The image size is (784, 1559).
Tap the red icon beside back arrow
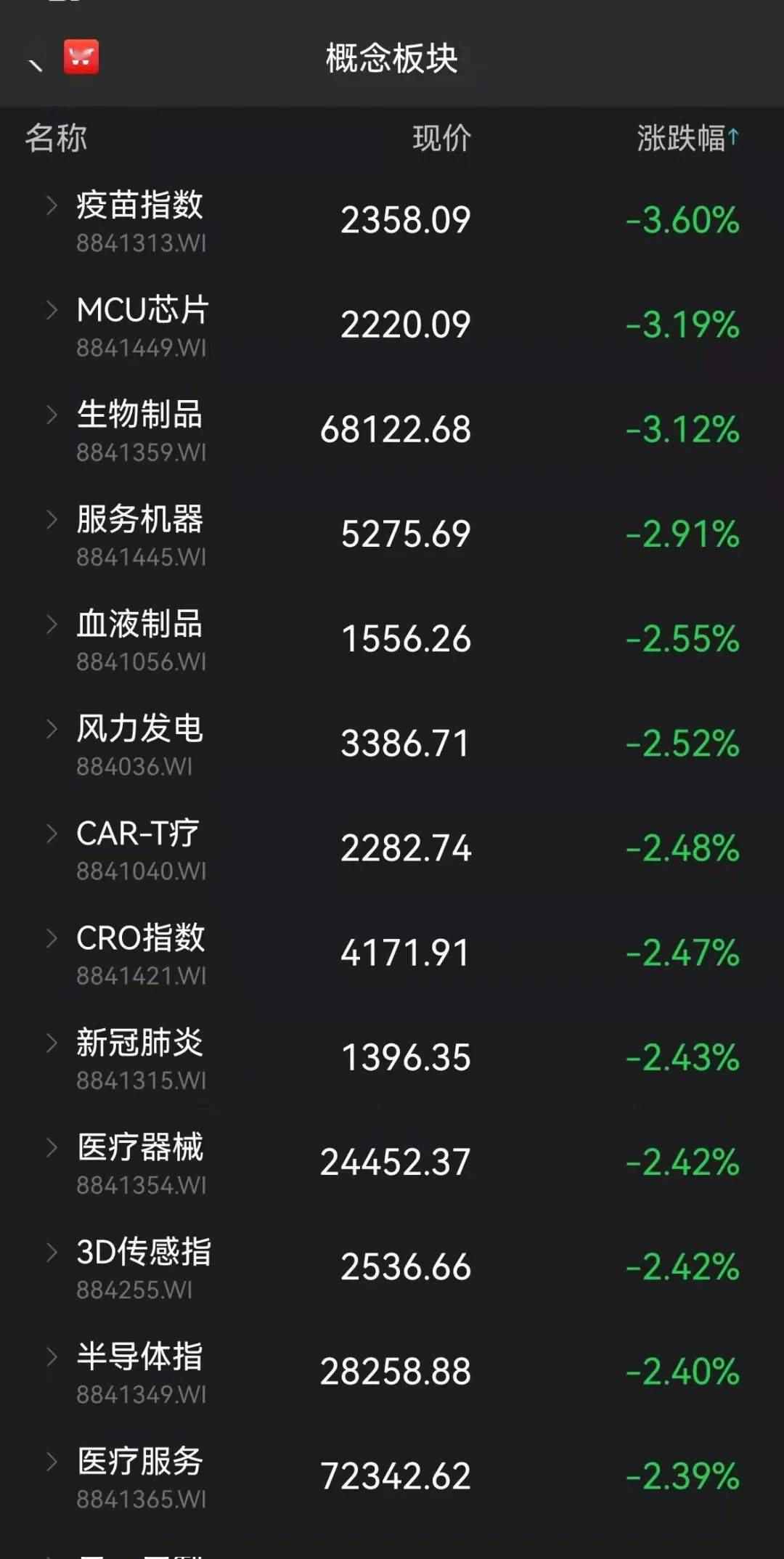pos(81,58)
